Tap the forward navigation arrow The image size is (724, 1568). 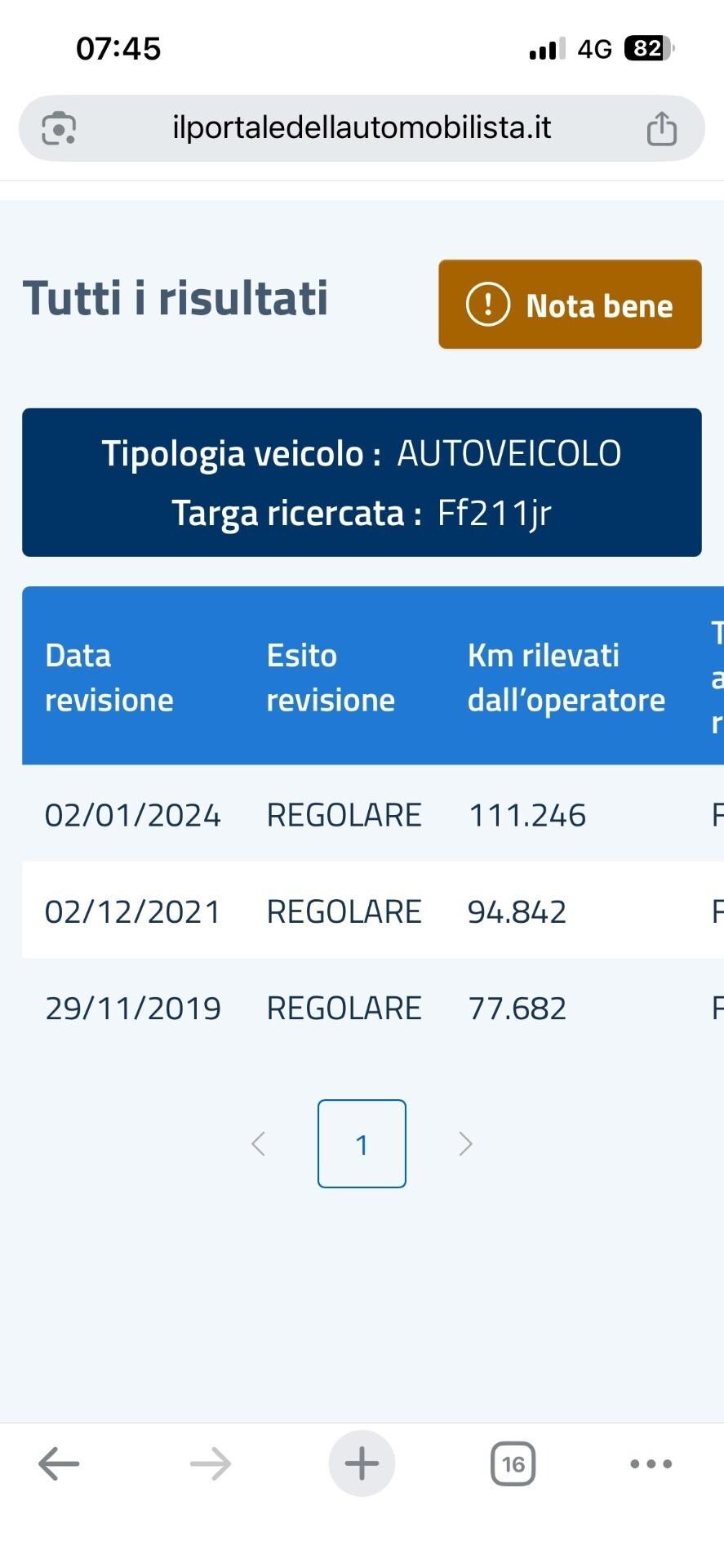(210, 1463)
